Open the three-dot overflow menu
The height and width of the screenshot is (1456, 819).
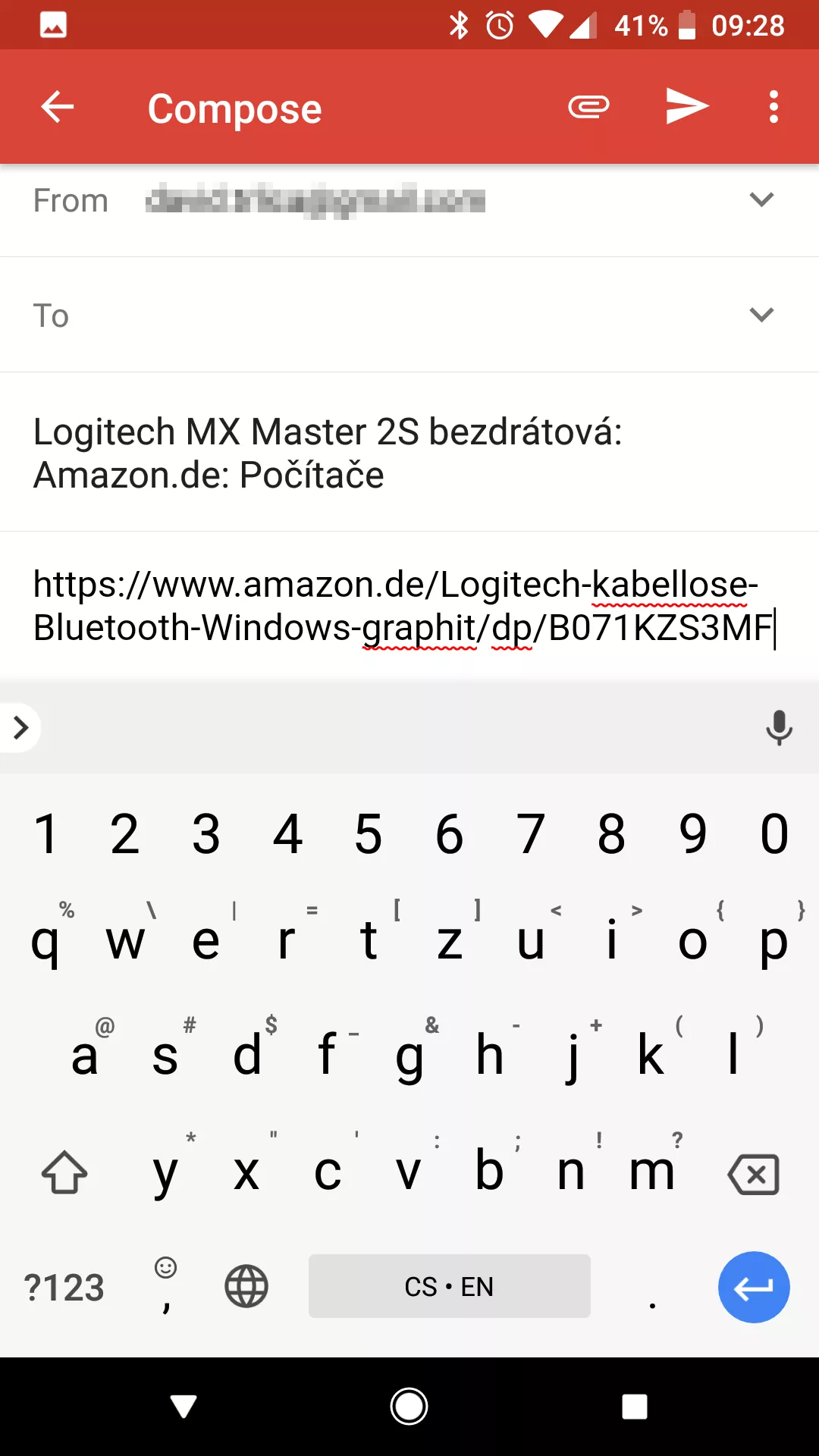pos(773,107)
